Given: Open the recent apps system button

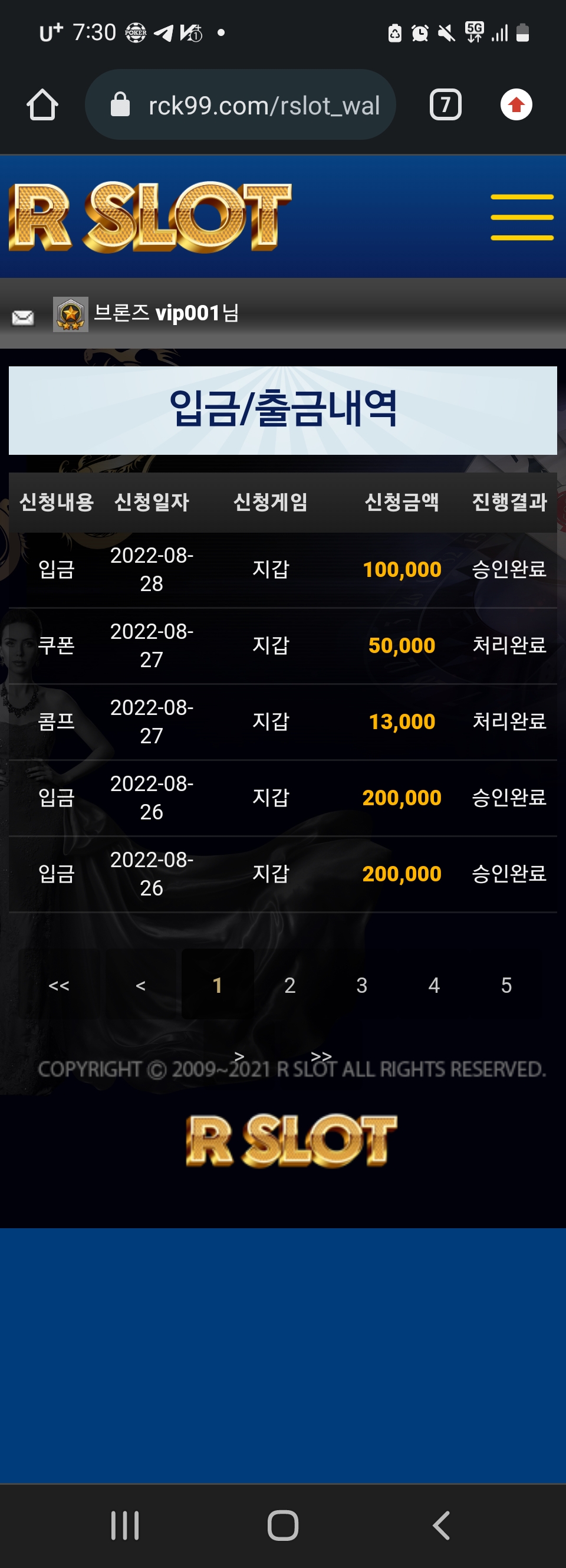Looking at the screenshot, I should 125,1526.
